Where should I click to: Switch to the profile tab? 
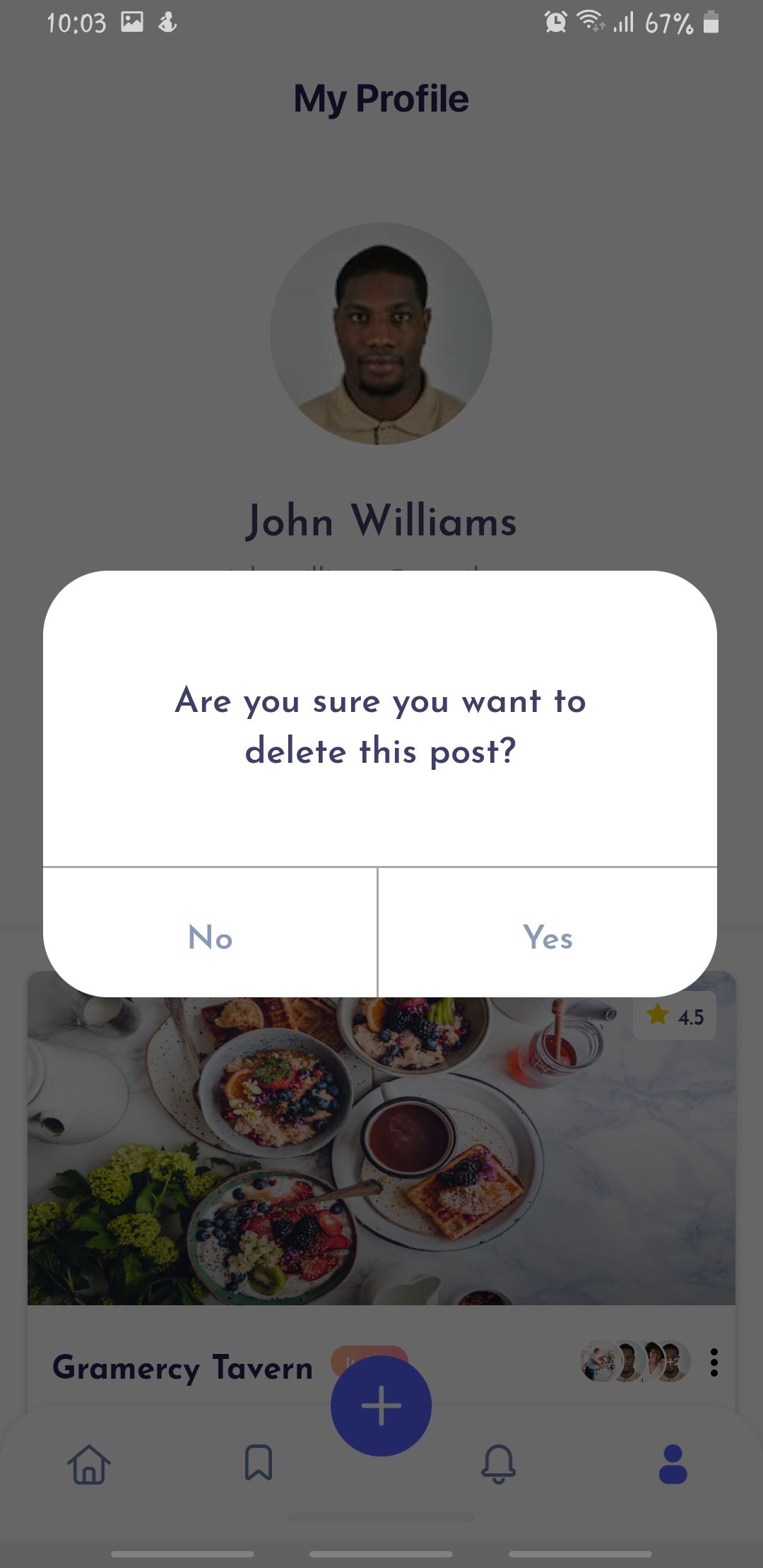(x=673, y=1463)
